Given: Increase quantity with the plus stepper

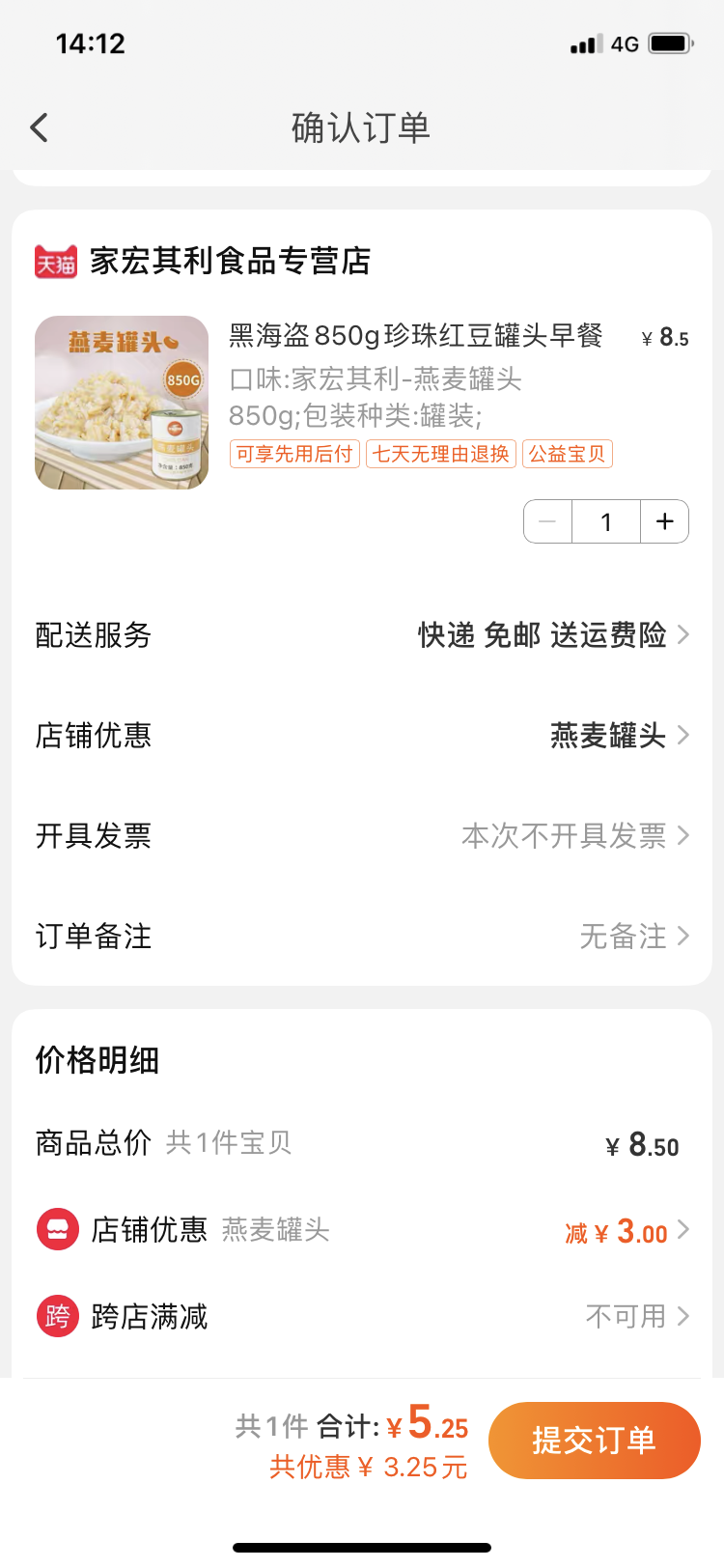Looking at the screenshot, I should [x=664, y=521].
